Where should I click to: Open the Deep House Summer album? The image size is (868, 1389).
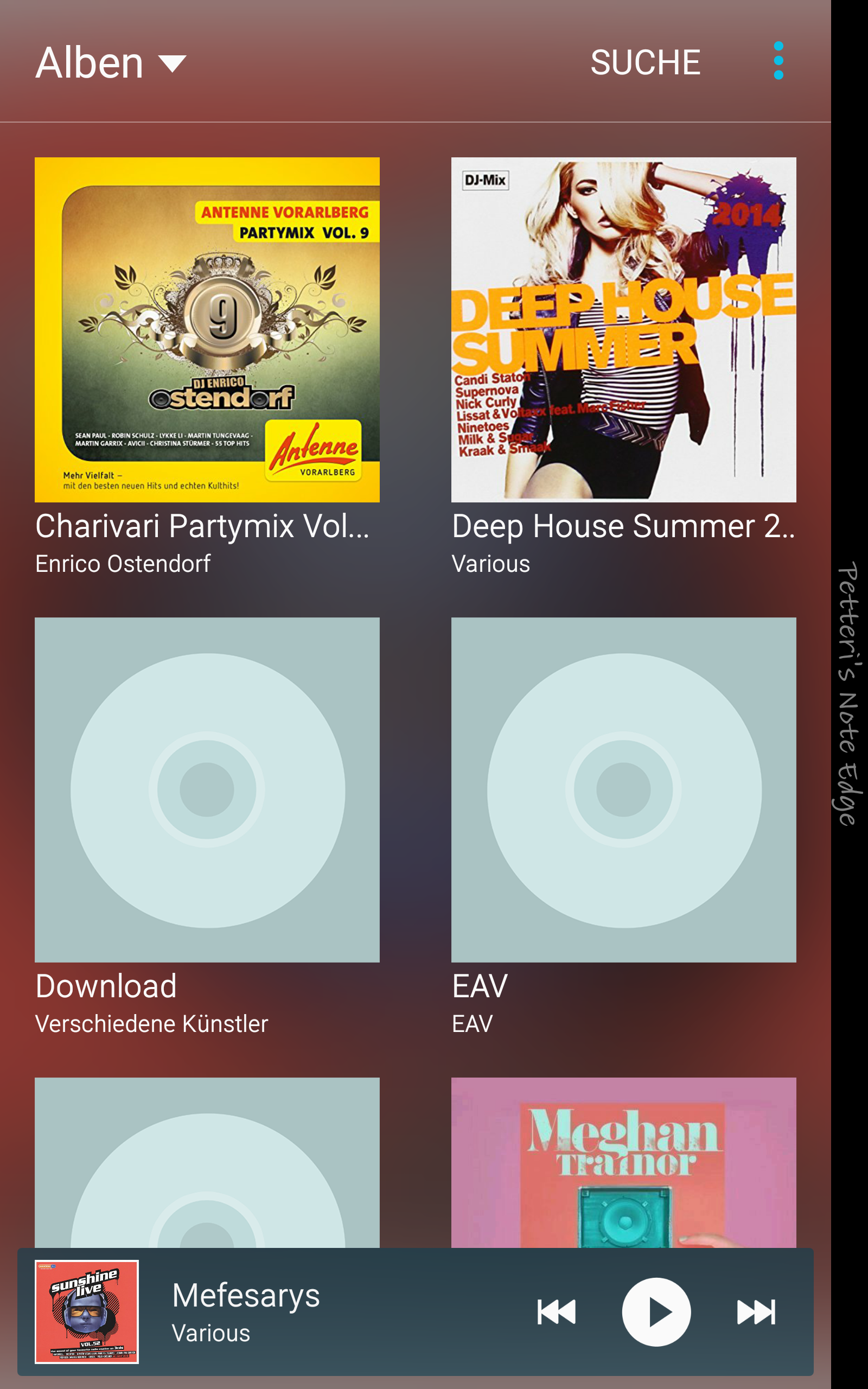(623, 329)
